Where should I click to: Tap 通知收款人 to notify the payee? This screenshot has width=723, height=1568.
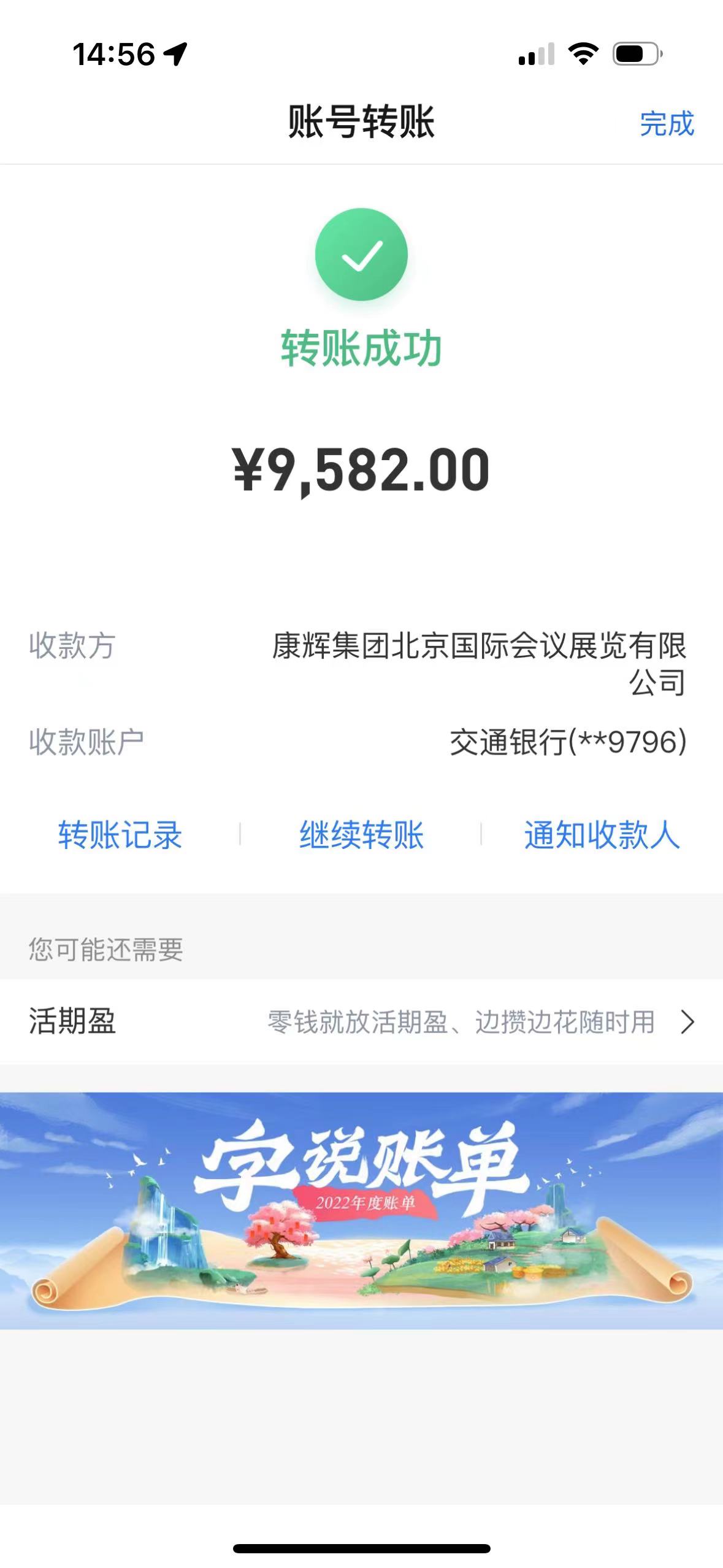coord(602,835)
